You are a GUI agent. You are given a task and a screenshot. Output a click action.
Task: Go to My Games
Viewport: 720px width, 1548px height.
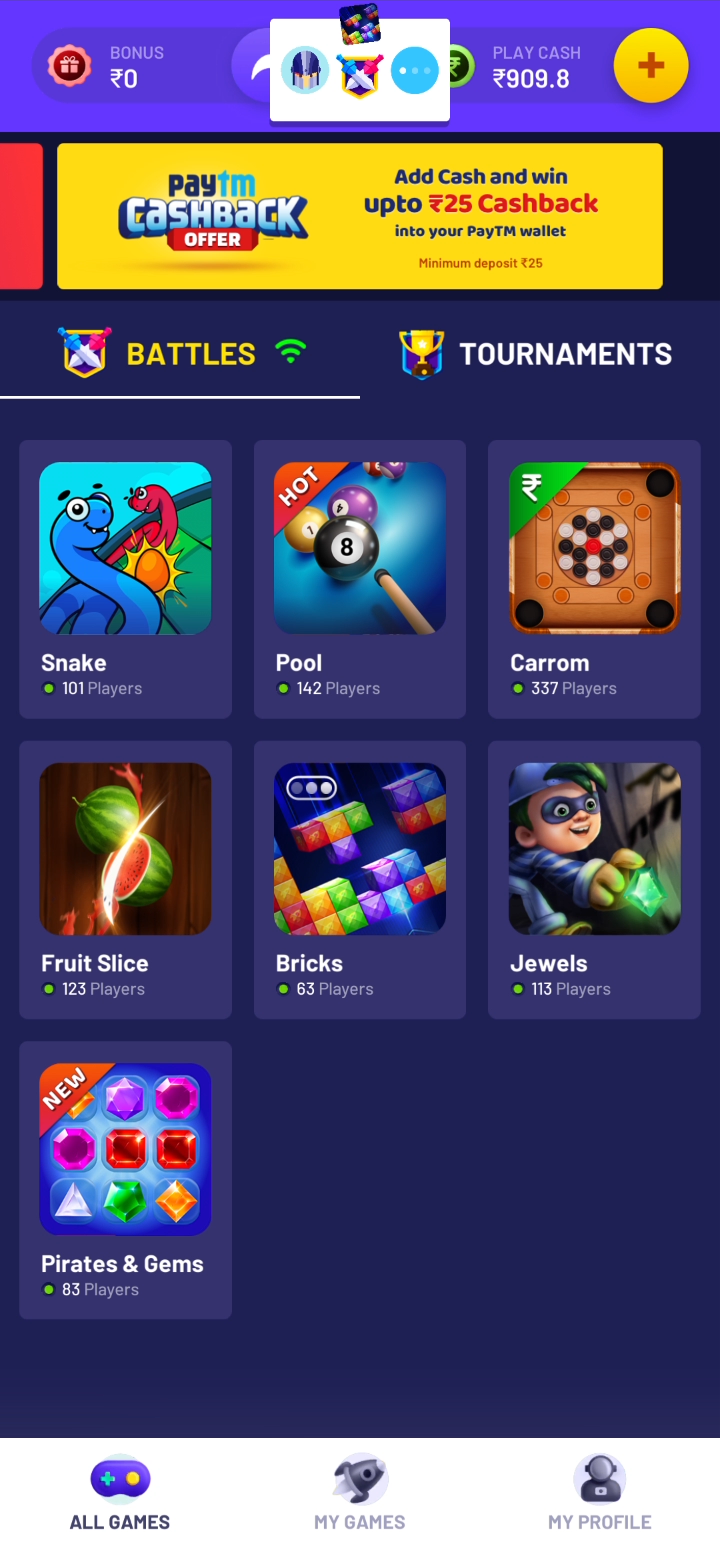click(x=360, y=1493)
